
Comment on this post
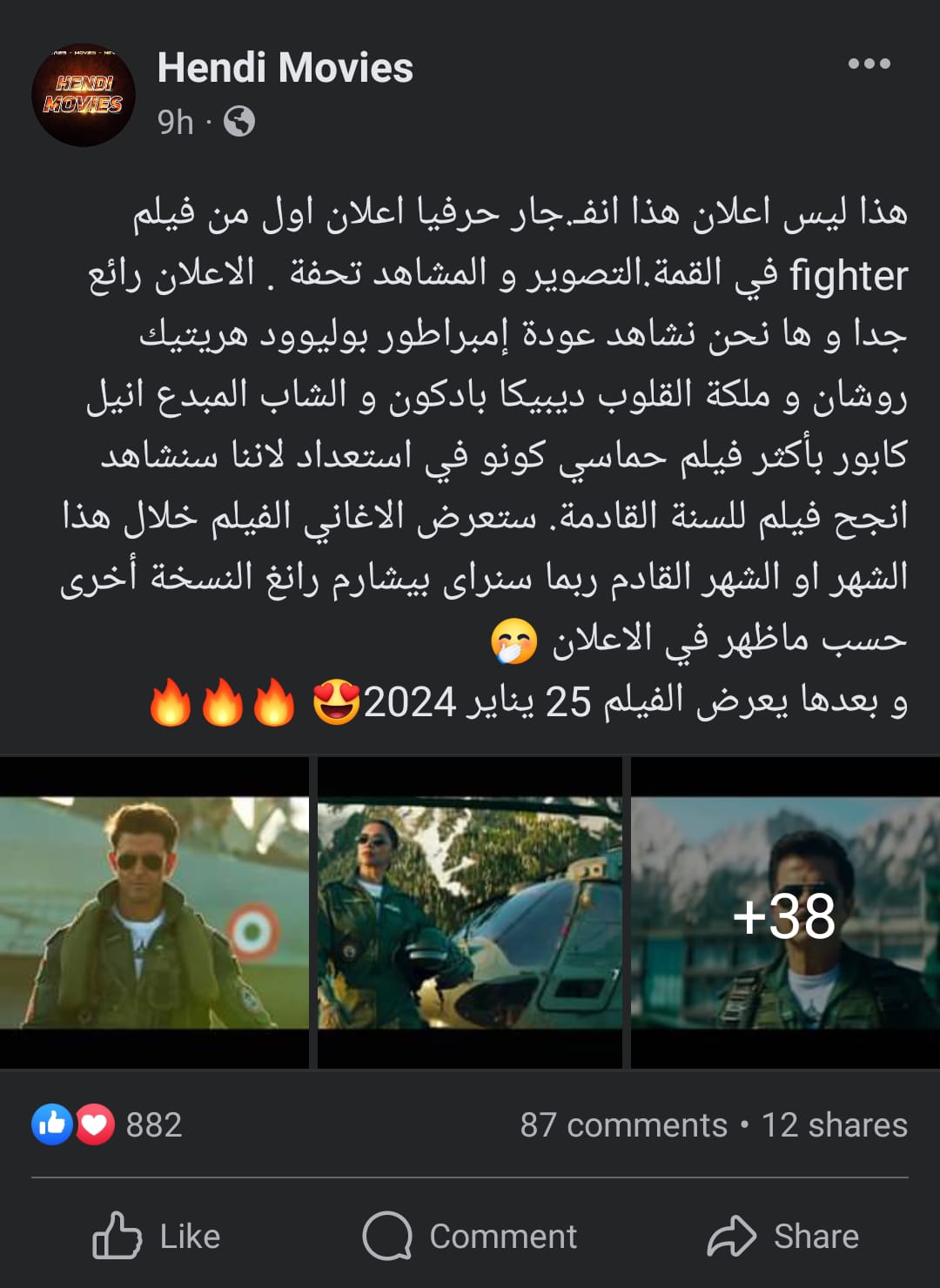[470, 1236]
